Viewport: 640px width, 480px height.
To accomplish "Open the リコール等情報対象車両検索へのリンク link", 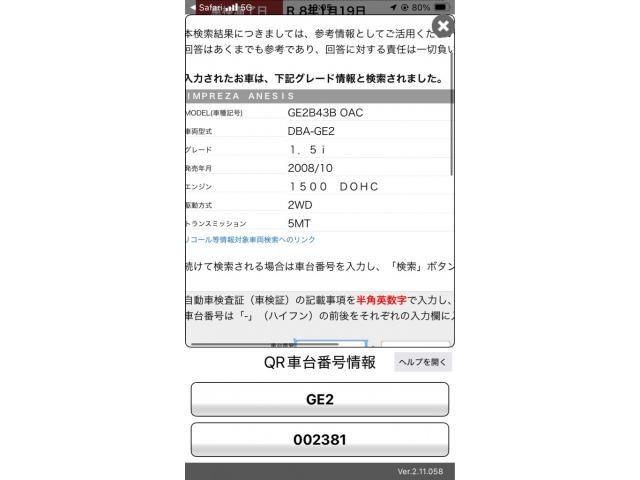I will (251, 240).
